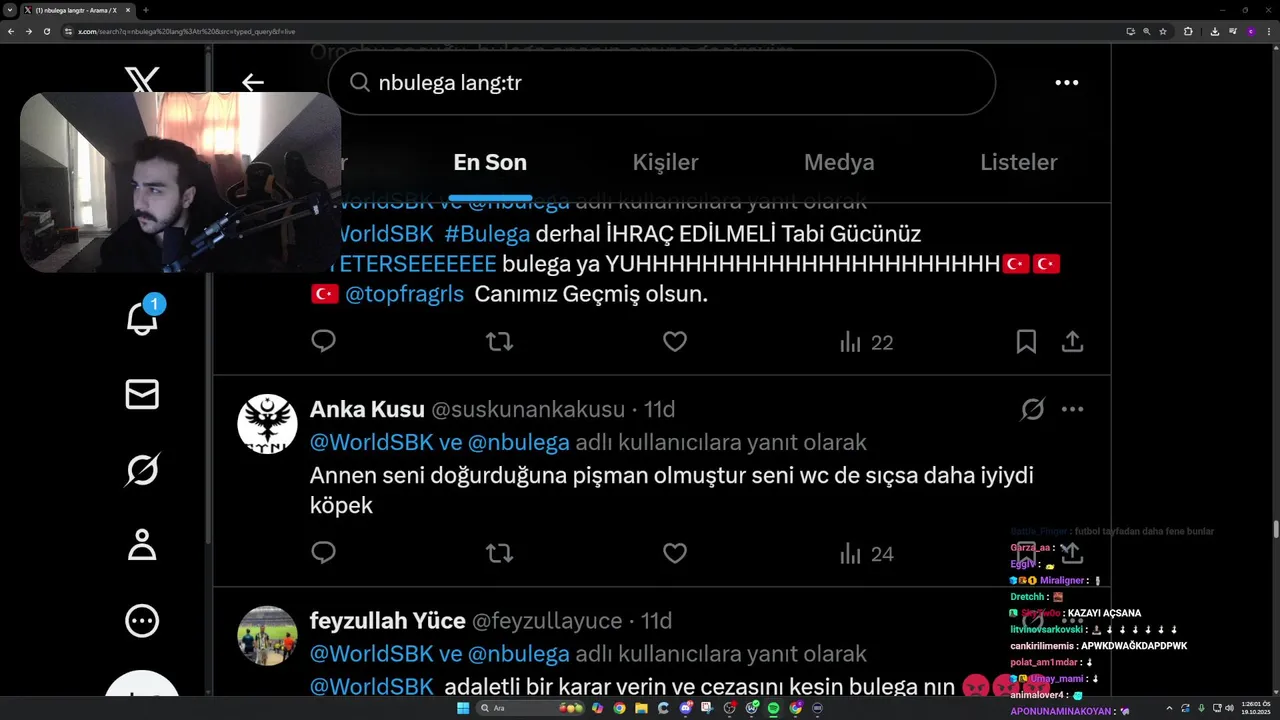Open the @topfragrls mention link
The width and height of the screenshot is (1280, 720).
click(x=404, y=295)
